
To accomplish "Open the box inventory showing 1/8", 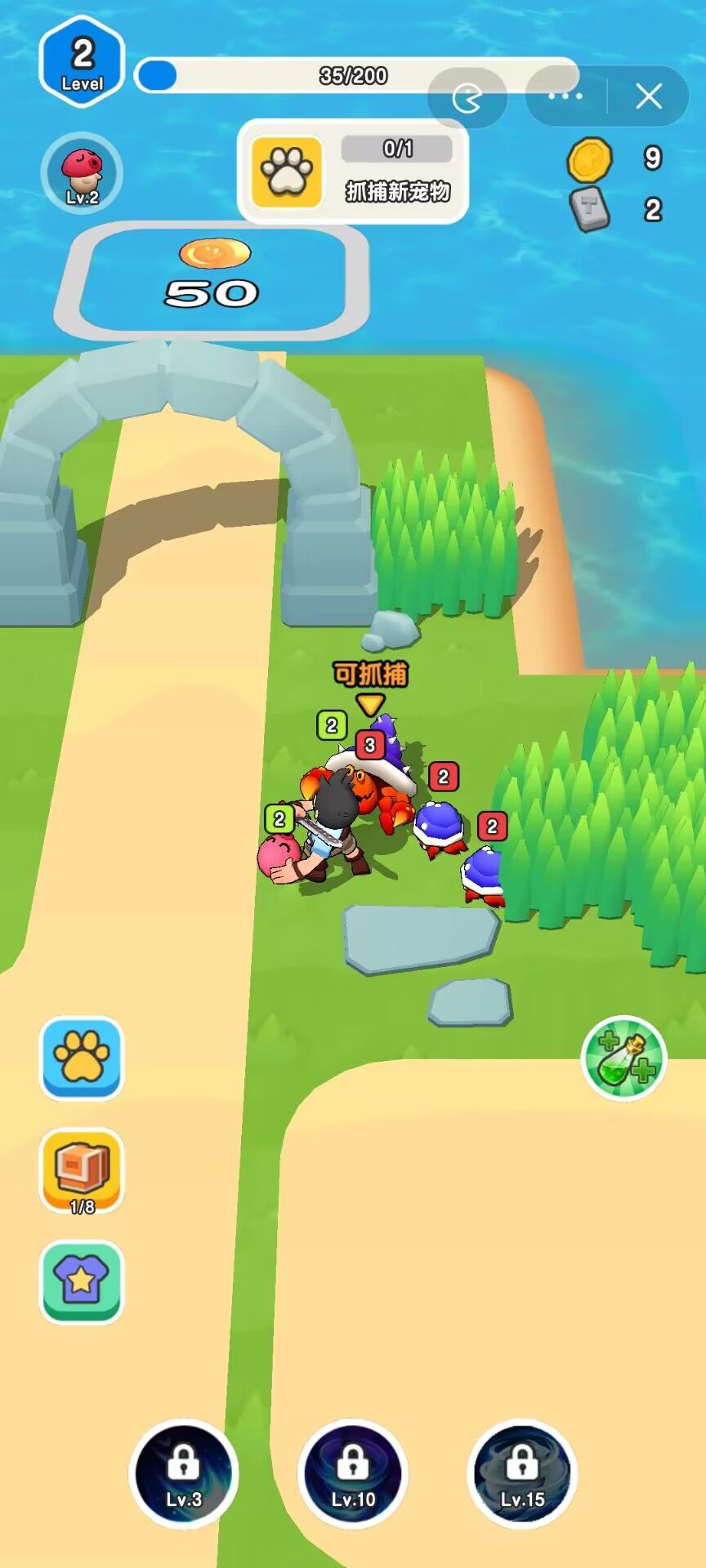I will (x=82, y=1170).
